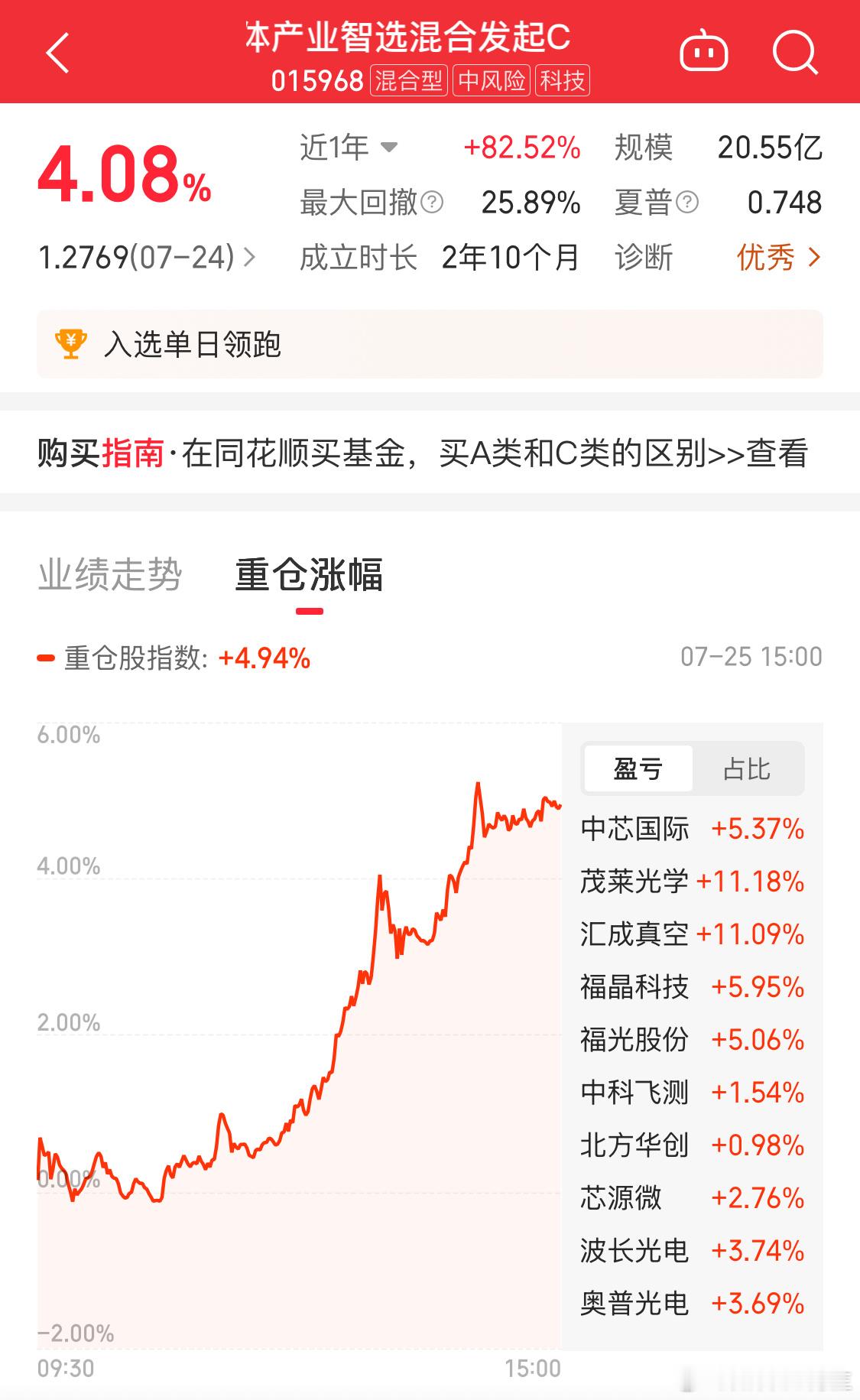Open net value 1.2769(07-24) details

[x=147, y=258]
